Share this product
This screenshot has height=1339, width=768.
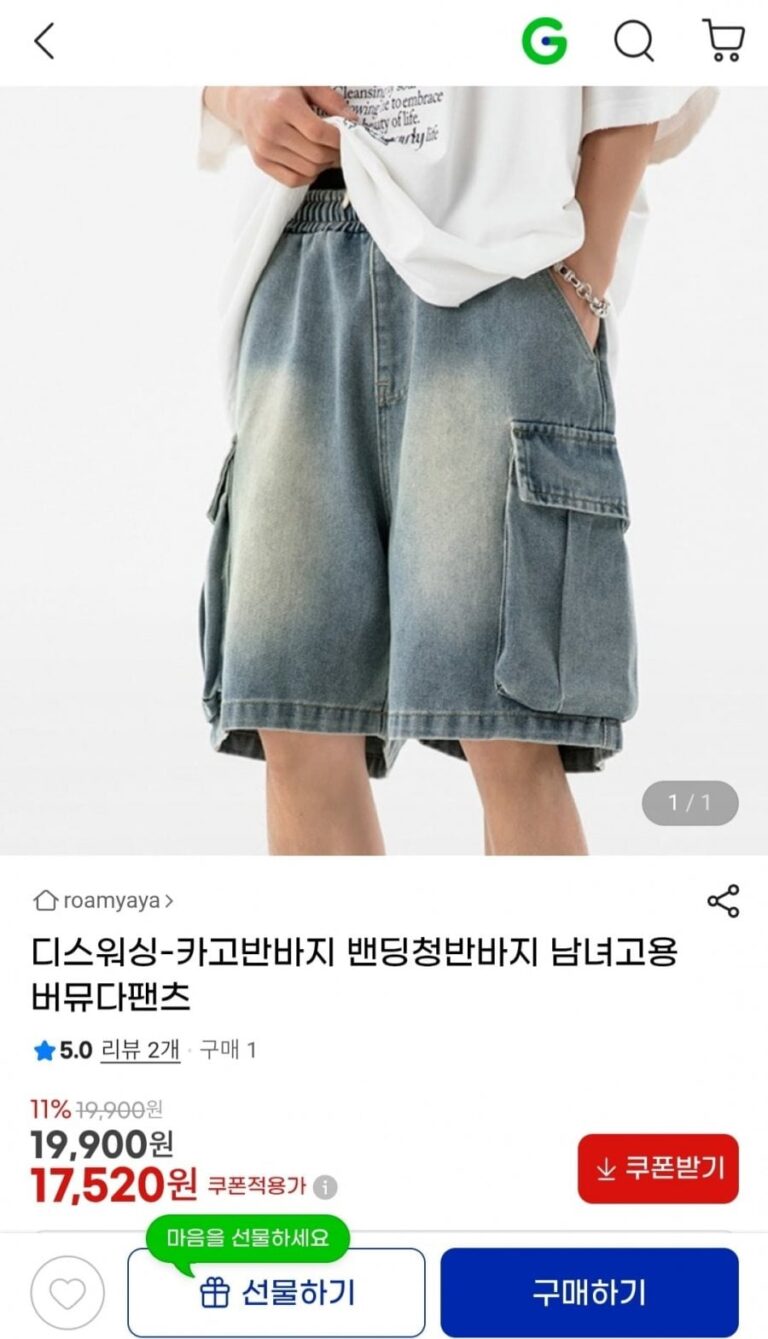pyautogui.click(x=723, y=900)
